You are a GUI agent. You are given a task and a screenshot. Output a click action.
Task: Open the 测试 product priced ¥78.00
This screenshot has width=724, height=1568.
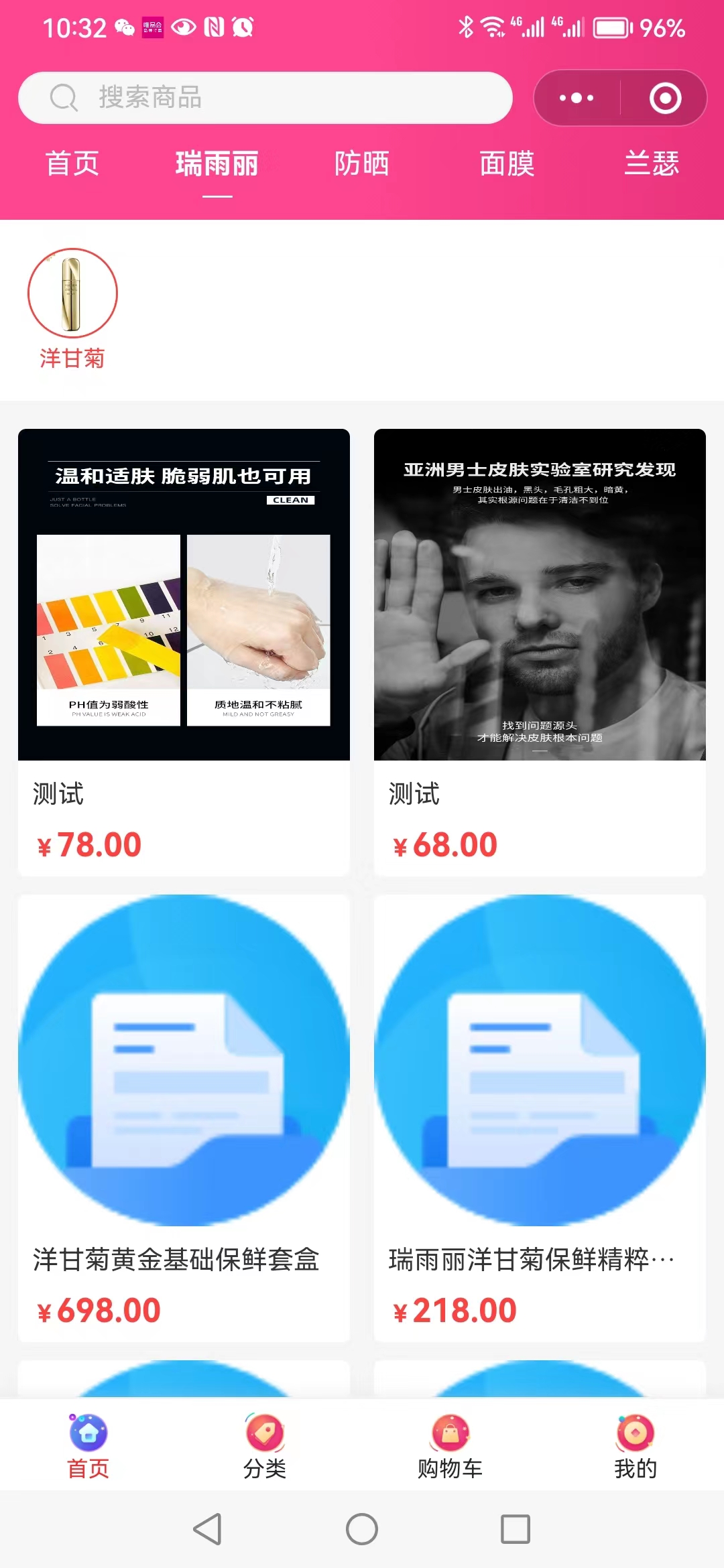coord(184,651)
